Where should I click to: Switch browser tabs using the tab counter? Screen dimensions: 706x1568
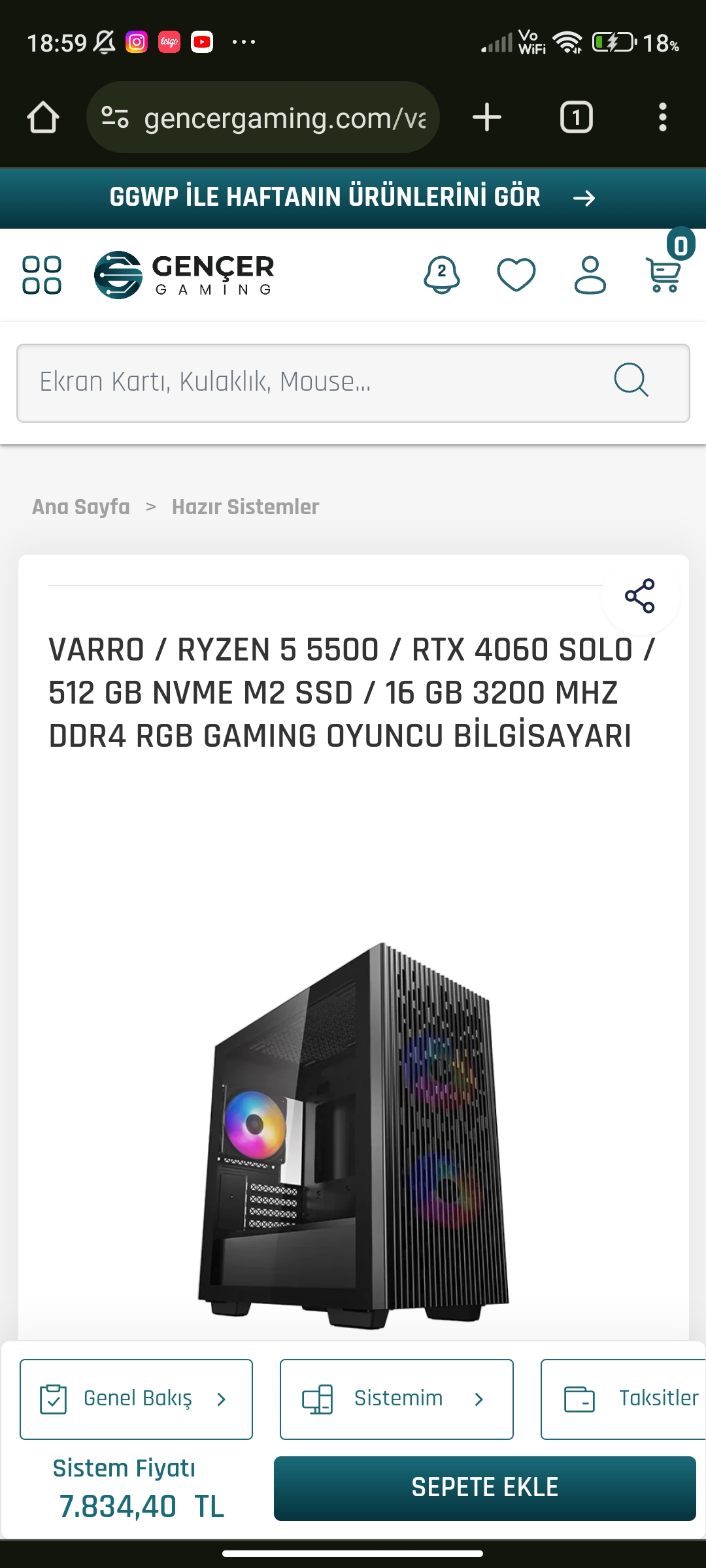click(x=575, y=118)
